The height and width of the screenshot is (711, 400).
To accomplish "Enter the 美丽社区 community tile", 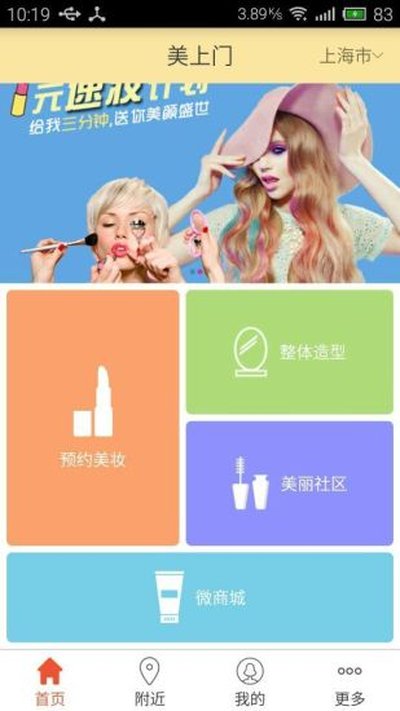I will (290, 483).
